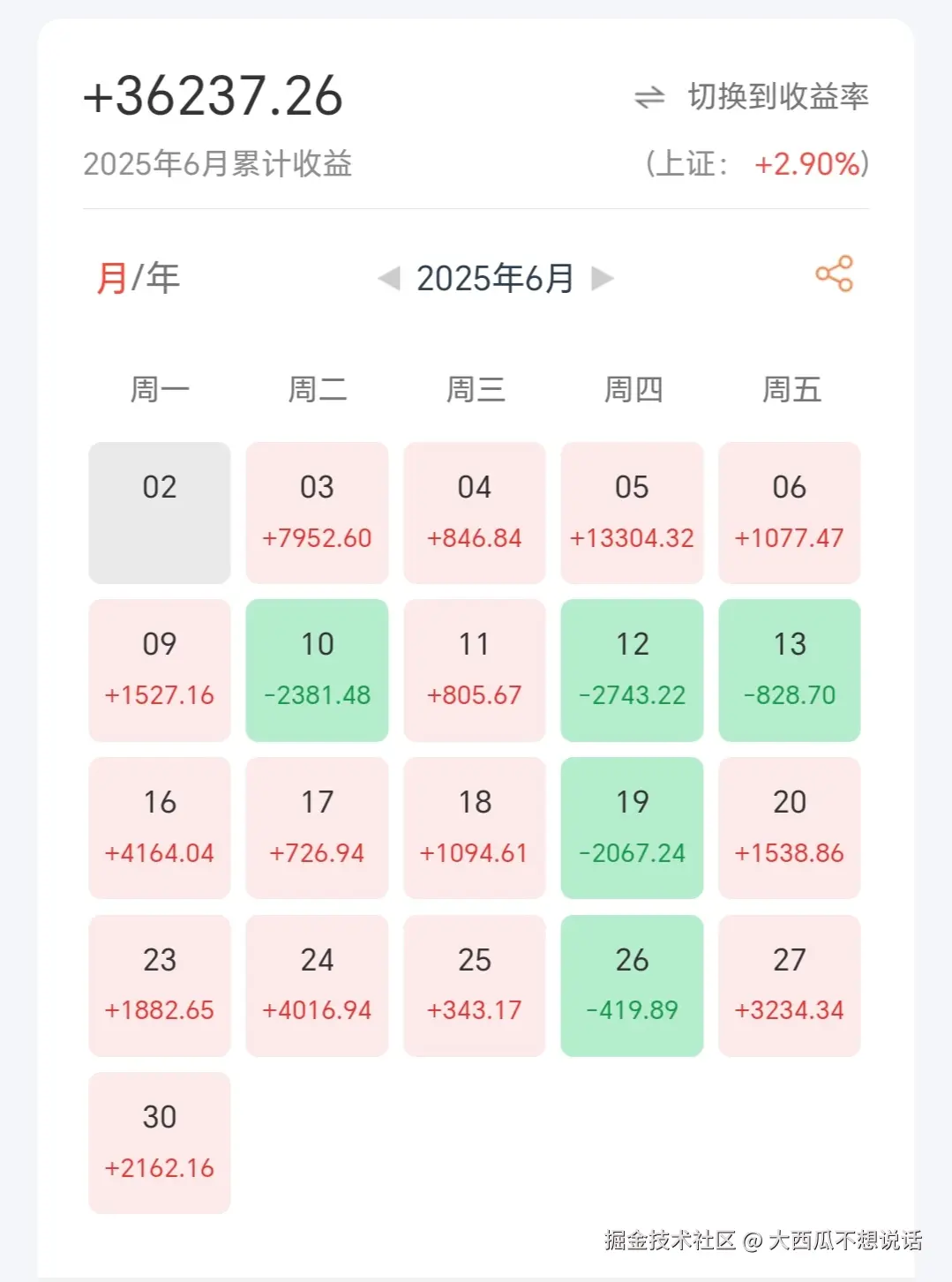Open June 30 showing +2162.16

159,1141
